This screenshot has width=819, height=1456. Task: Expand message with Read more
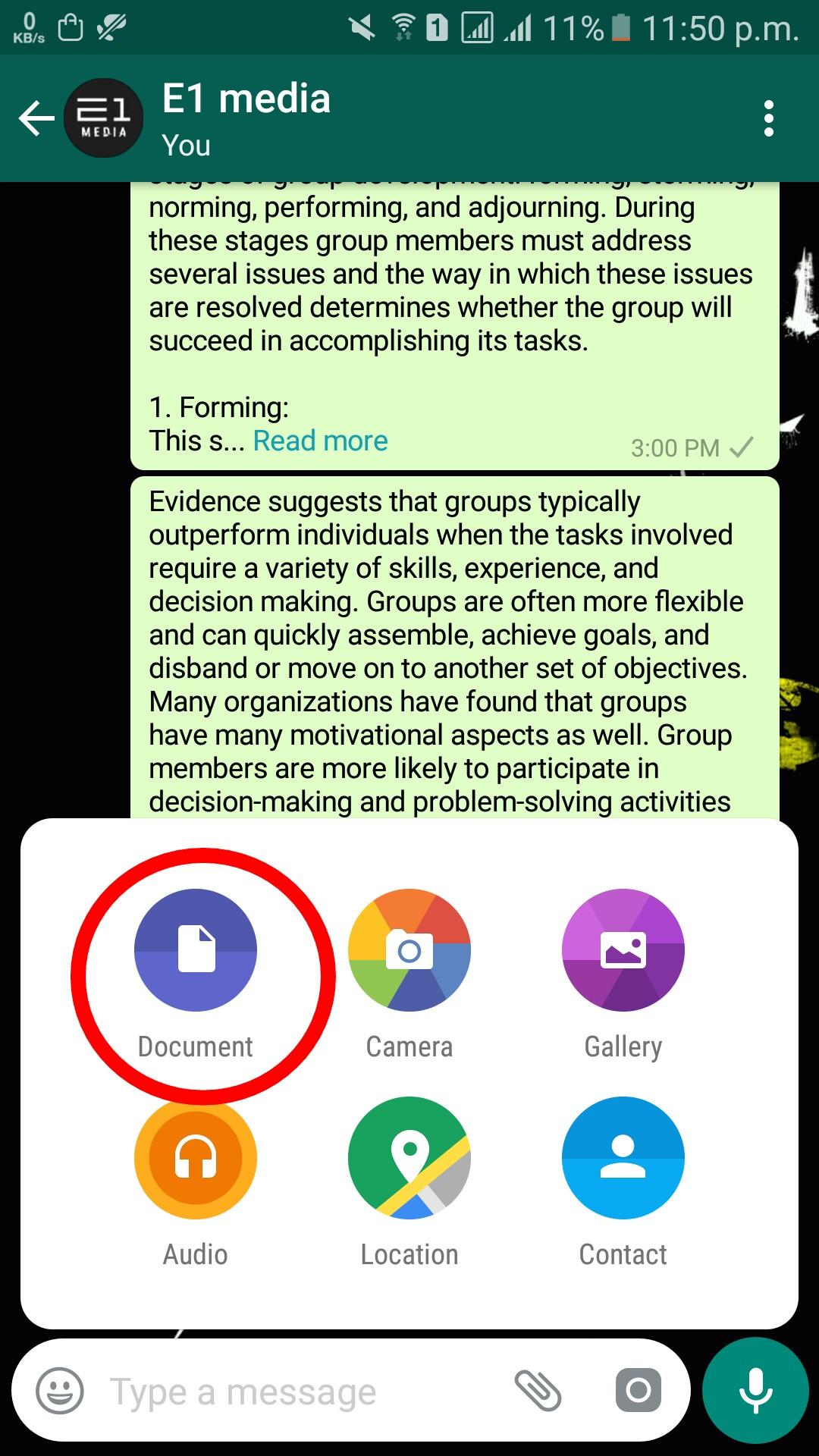pyautogui.click(x=320, y=441)
